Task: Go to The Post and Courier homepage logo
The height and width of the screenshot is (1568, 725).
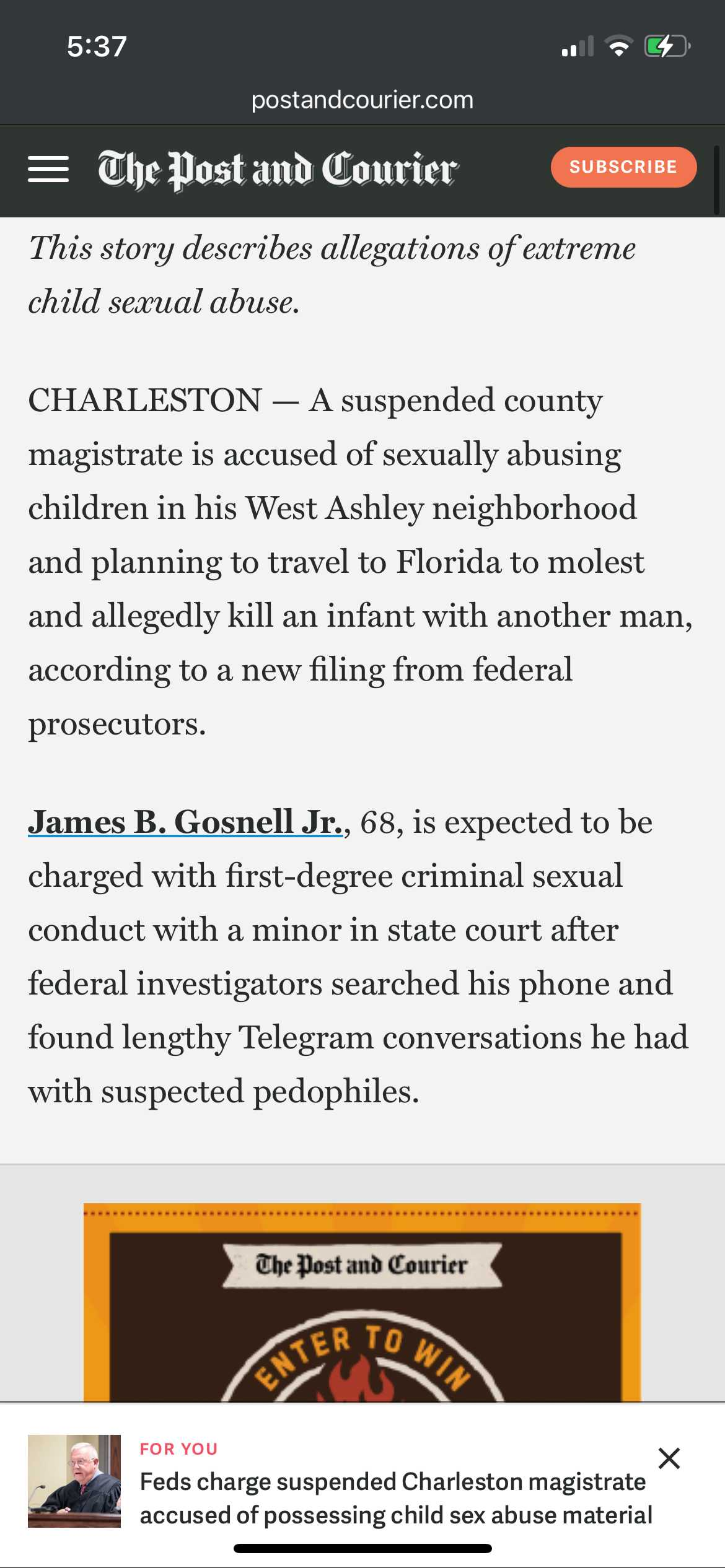Action: 278,169
